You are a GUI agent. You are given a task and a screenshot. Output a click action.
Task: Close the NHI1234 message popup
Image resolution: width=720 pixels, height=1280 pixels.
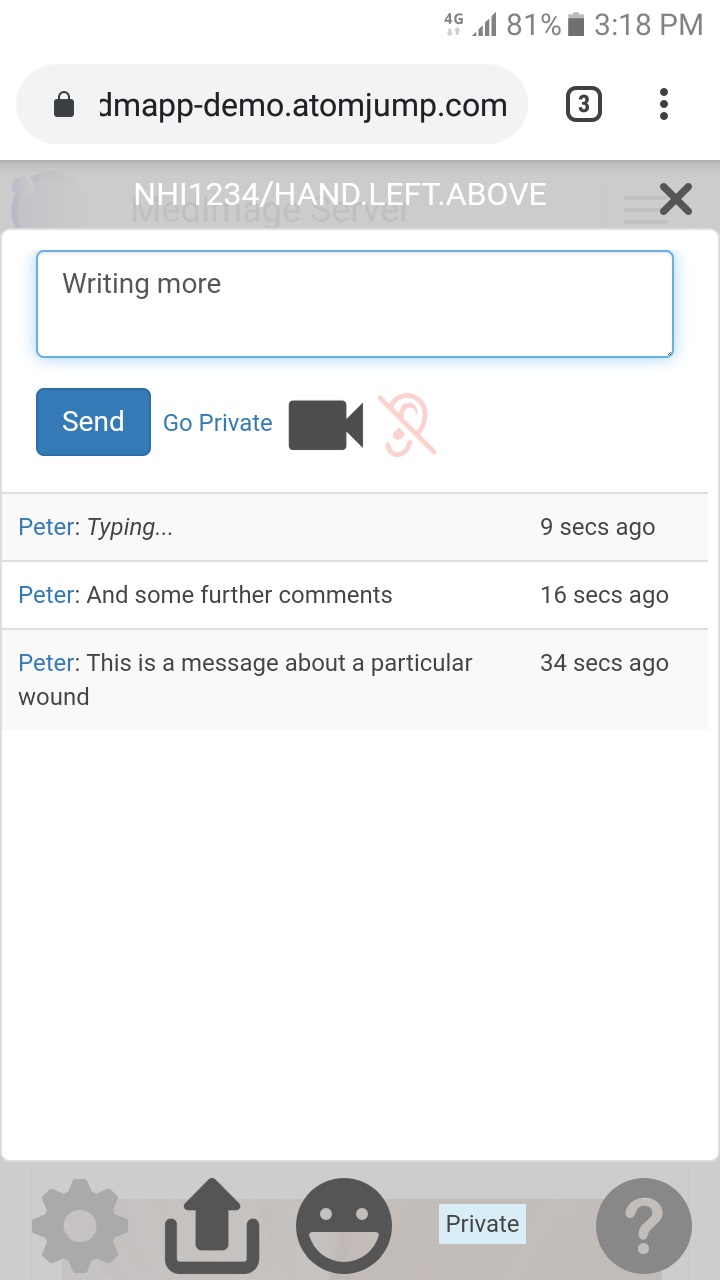click(x=676, y=199)
